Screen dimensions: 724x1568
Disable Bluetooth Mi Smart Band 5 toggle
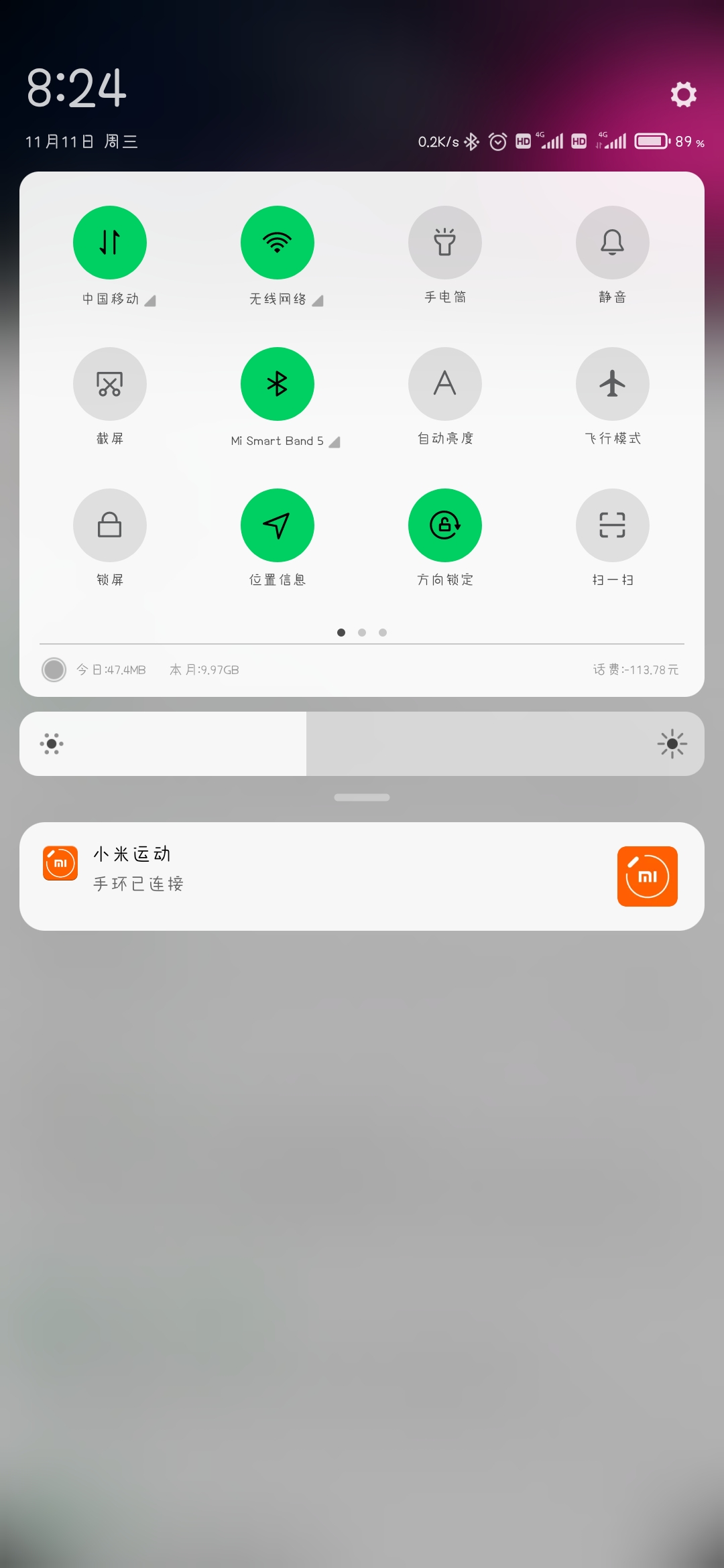click(x=278, y=384)
